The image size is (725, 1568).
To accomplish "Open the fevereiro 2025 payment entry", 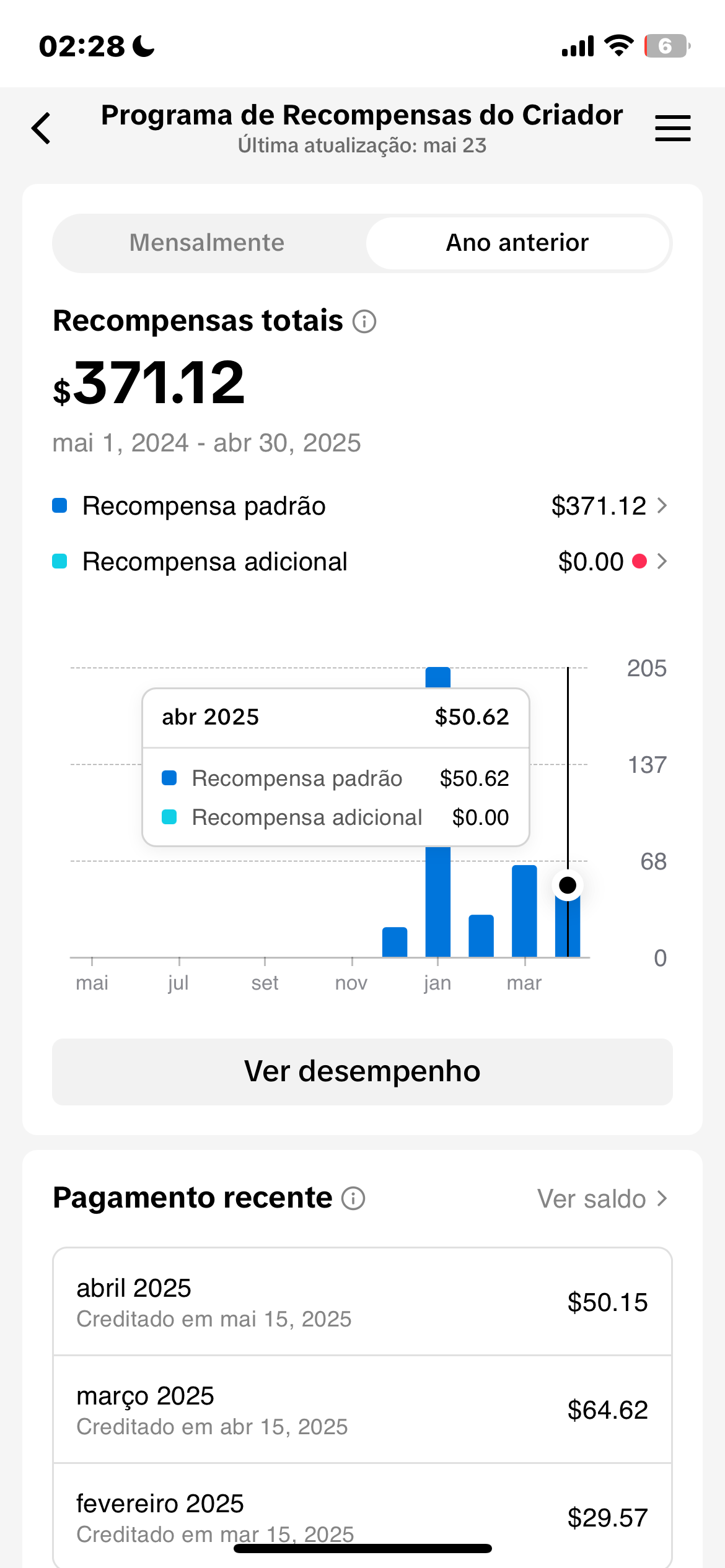I will pos(362,1516).
